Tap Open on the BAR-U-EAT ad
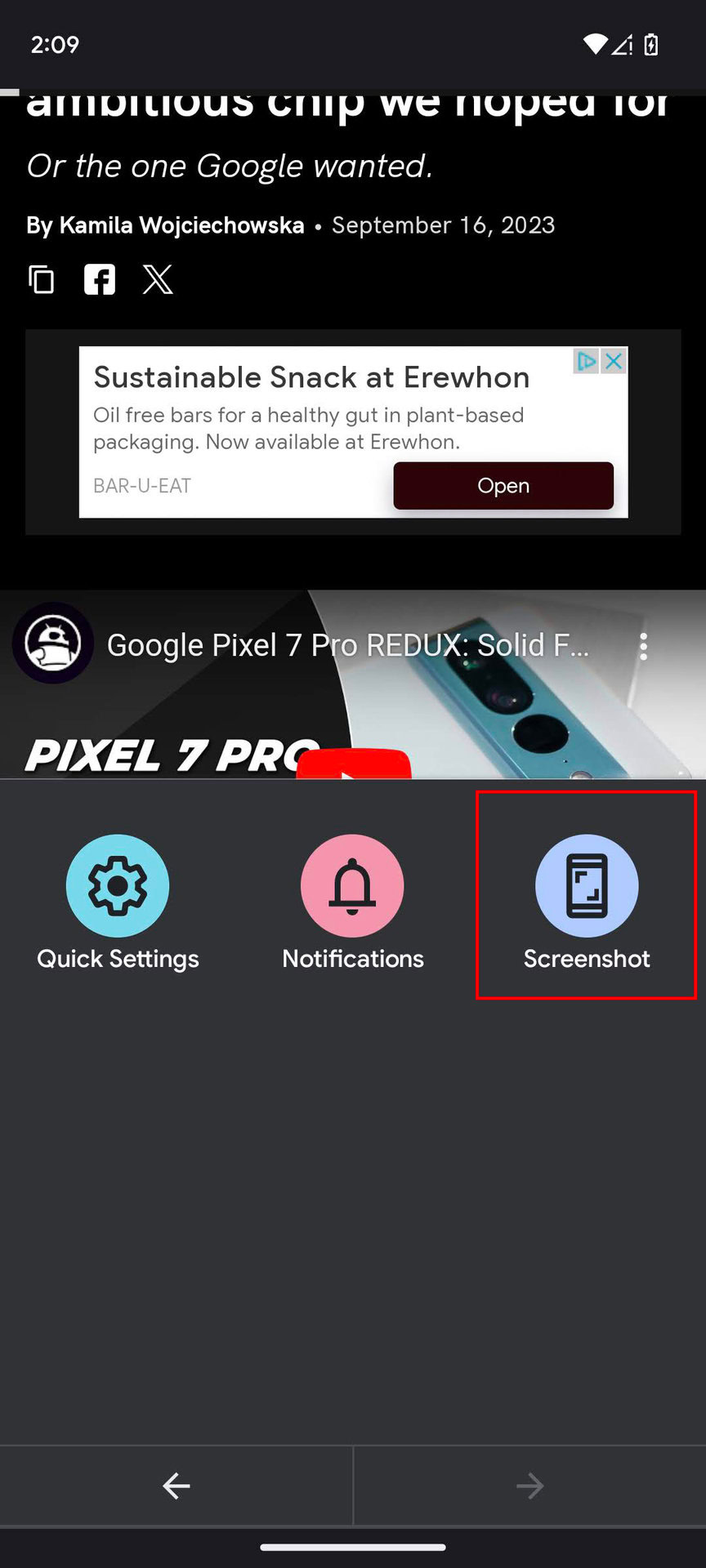The width and height of the screenshot is (706, 1568). [503, 486]
